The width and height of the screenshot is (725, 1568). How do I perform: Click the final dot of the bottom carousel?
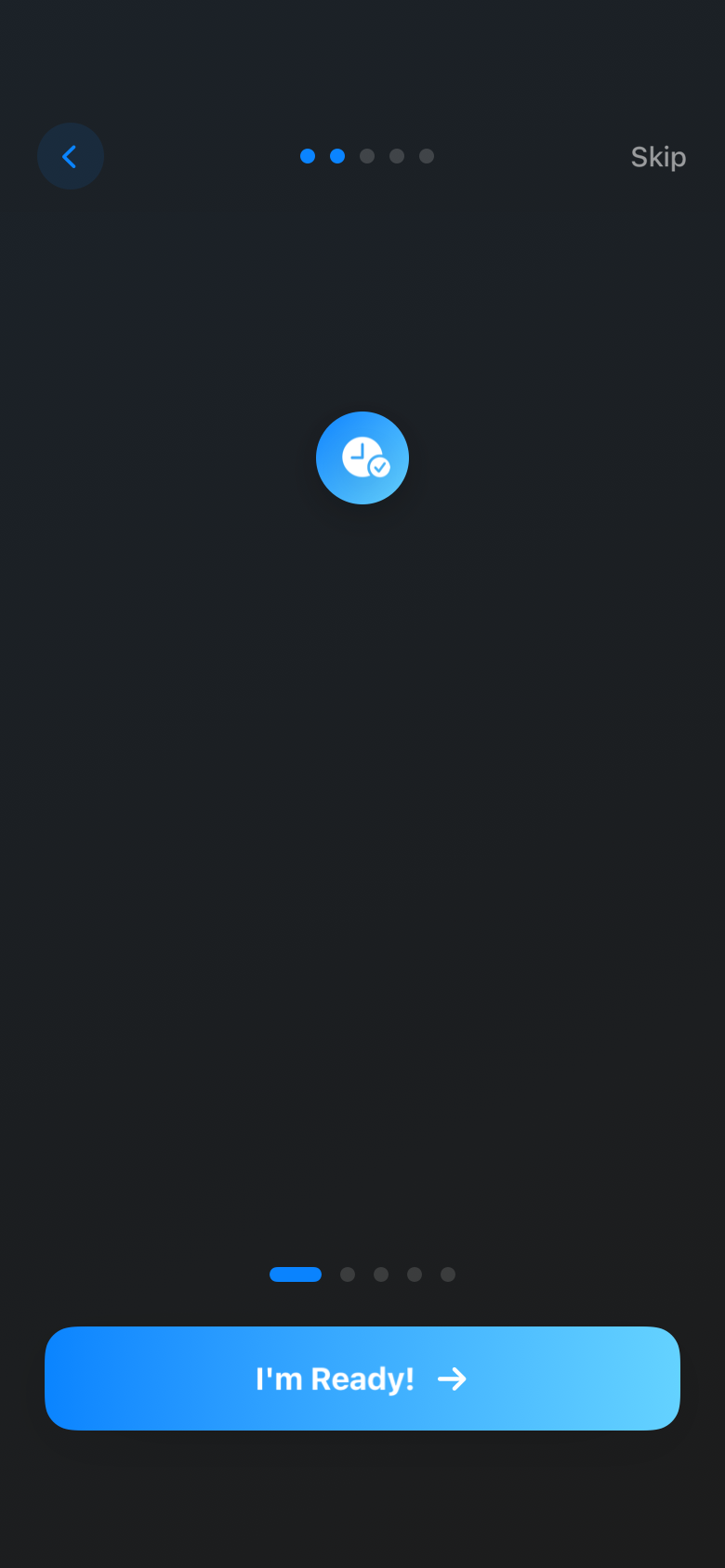pyautogui.click(x=448, y=1274)
